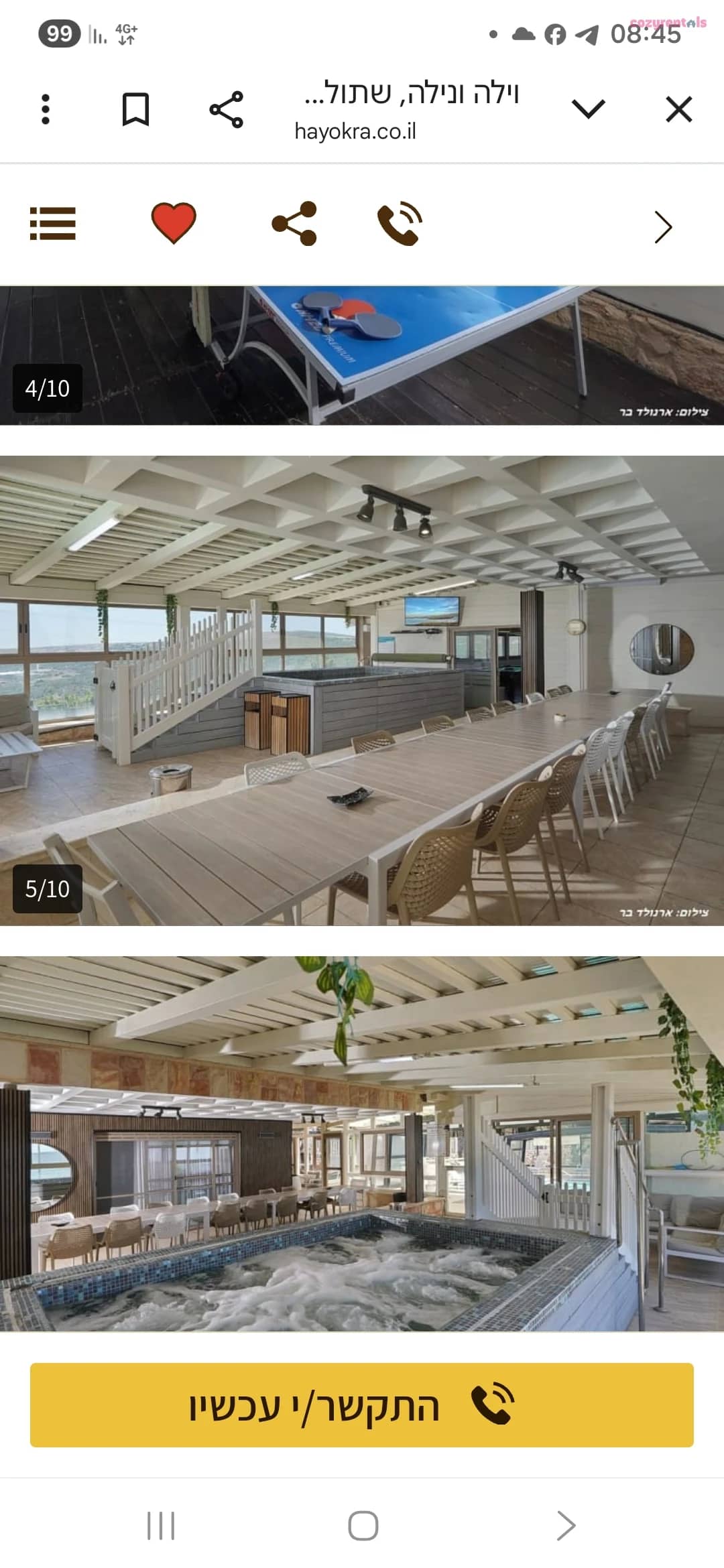Share the page from browser top bar
Image resolution: width=724 pixels, height=1568 pixels.
pos(226,109)
